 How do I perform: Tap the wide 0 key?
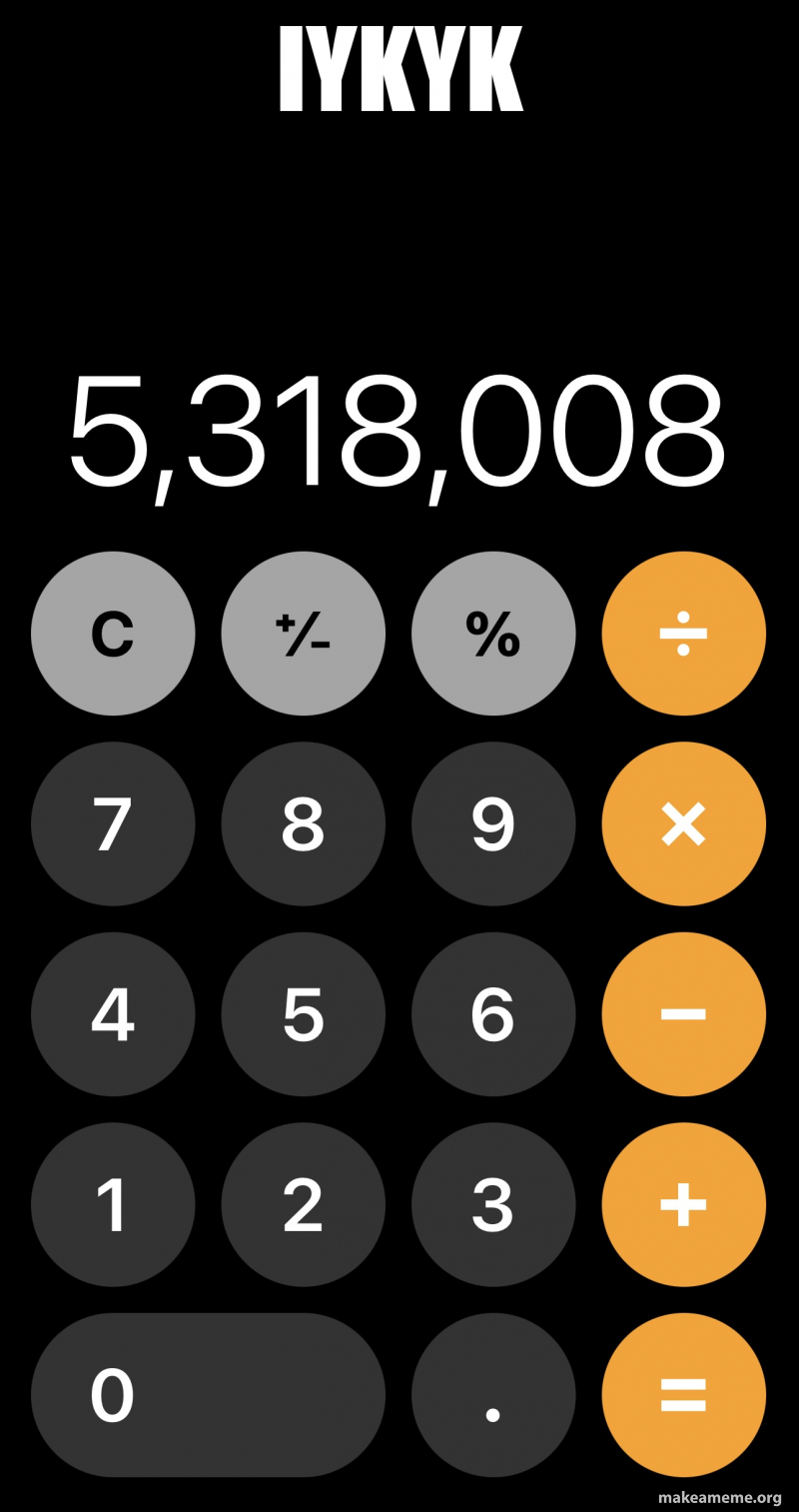(x=208, y=1395)
